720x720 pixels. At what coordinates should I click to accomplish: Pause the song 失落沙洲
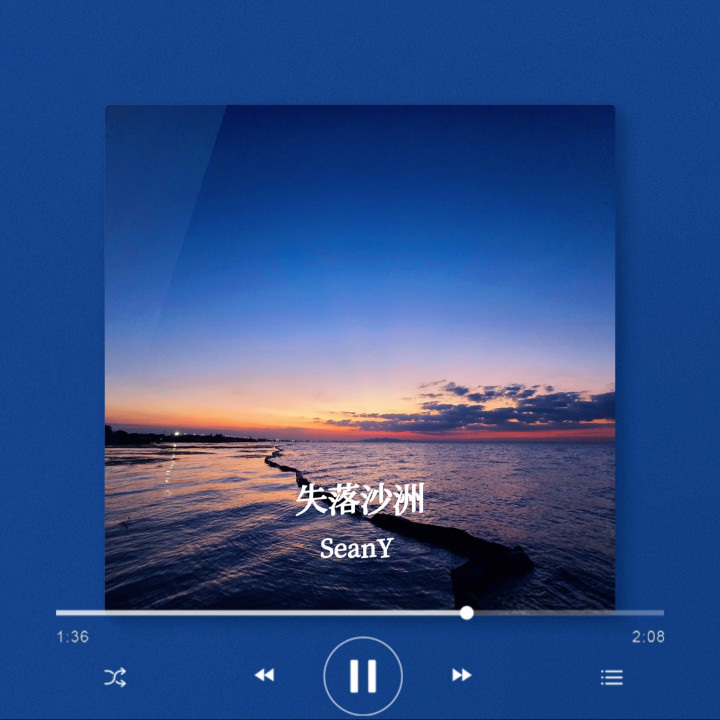pyautogui.click(x=363, y=676)
